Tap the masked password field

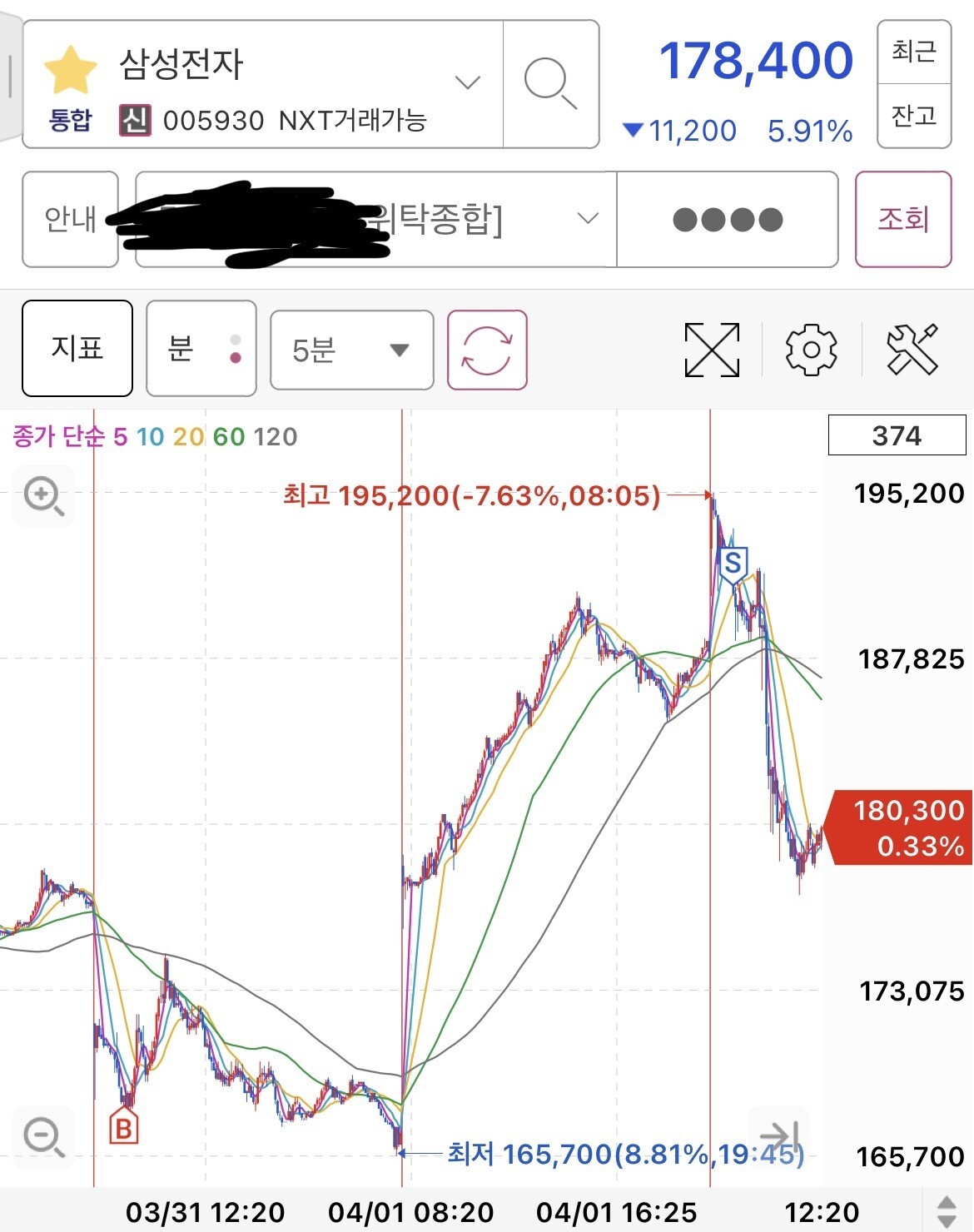728,220
